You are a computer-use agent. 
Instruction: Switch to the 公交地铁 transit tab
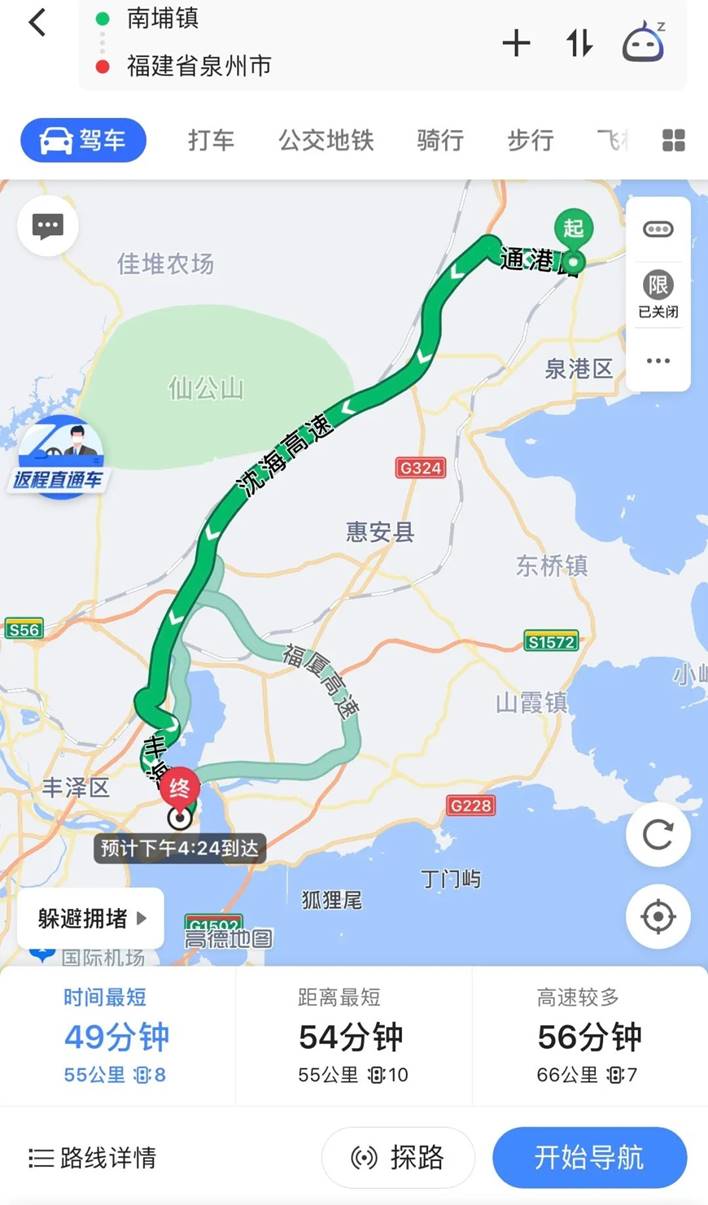pos(326,140)
